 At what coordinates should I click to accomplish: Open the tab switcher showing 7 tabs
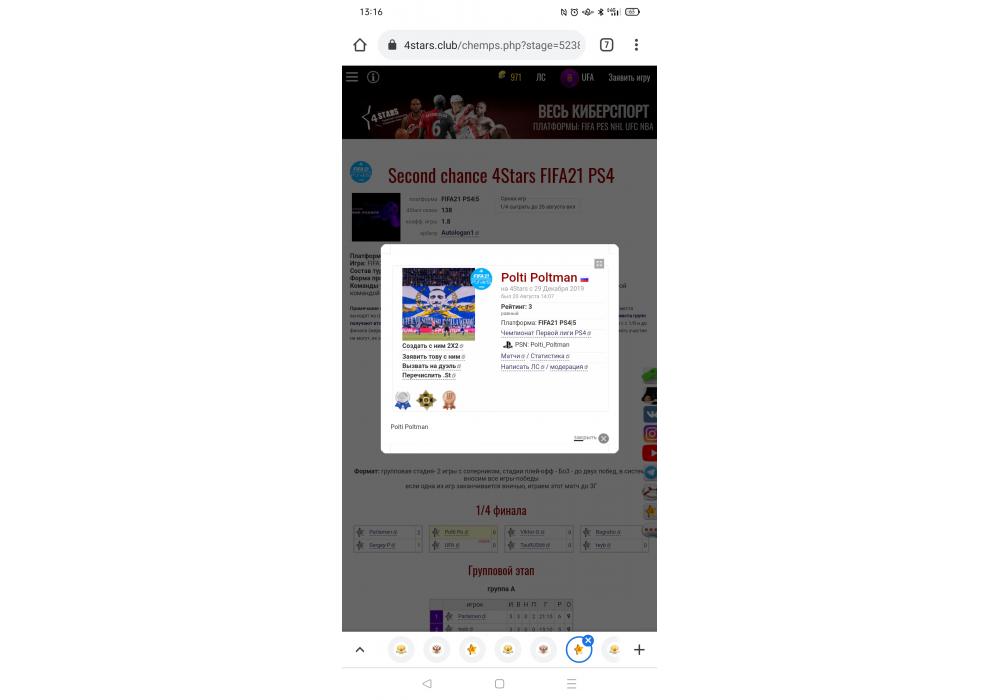tap(606, 45)
